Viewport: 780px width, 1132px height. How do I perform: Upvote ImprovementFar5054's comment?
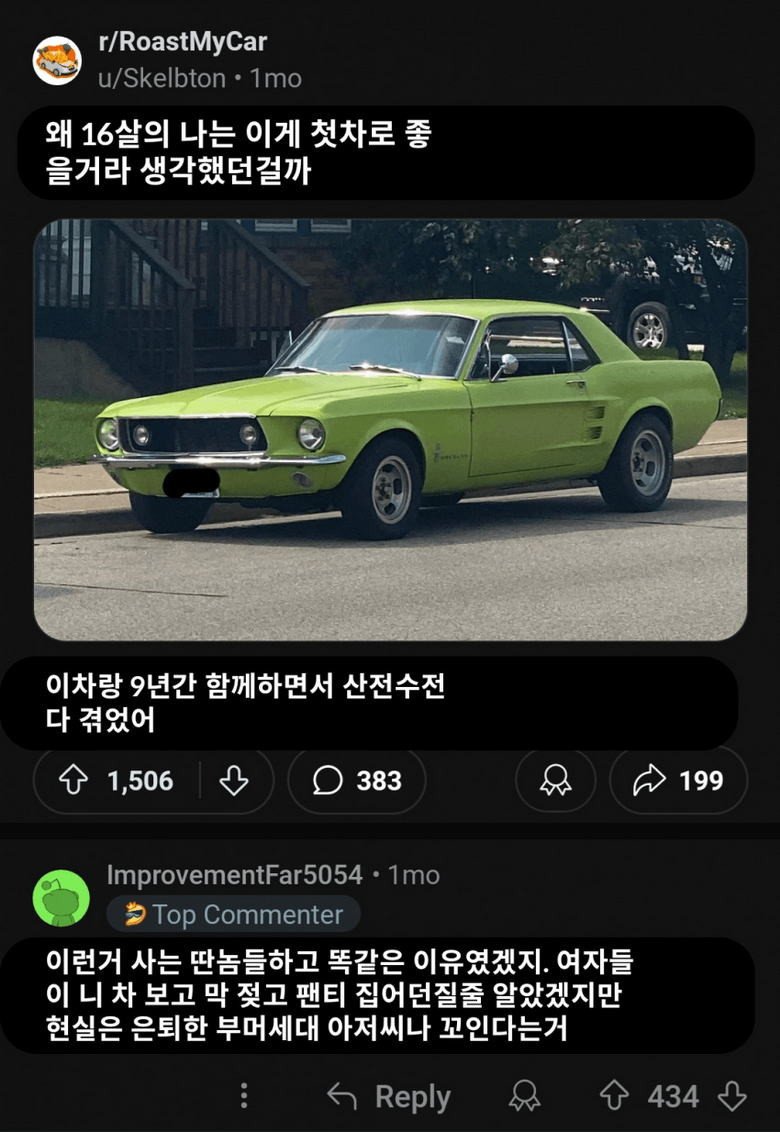click(x=613, y=1097)
